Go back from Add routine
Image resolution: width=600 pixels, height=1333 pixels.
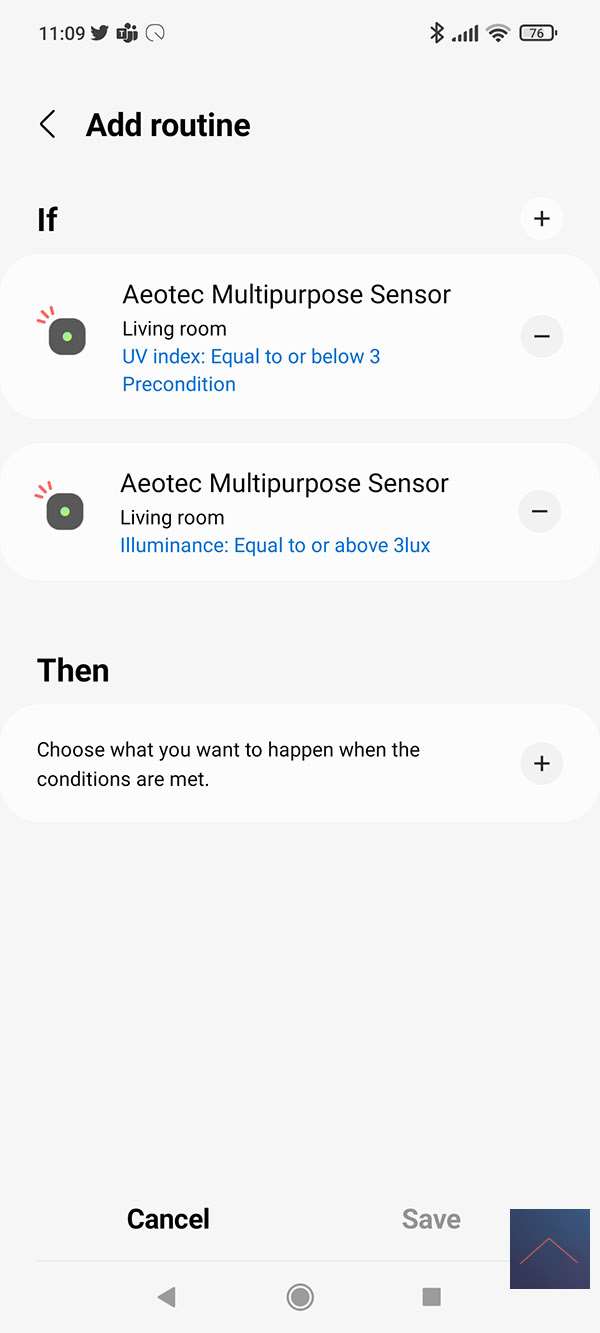click(x=47, y=125)
